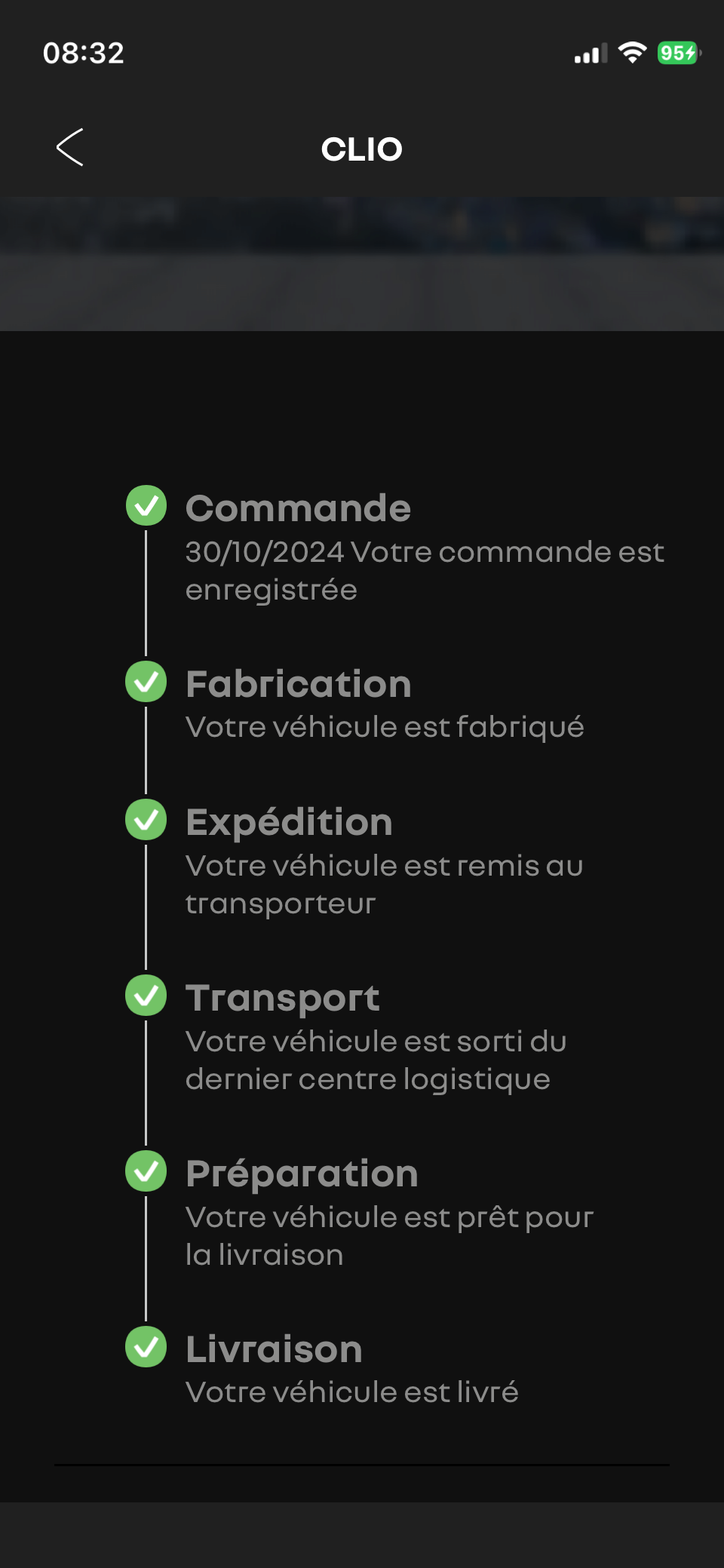Go back from the CLIO order tracking
The height and width of the screenshot is (1568, 724).
click(x=69, y=147)
